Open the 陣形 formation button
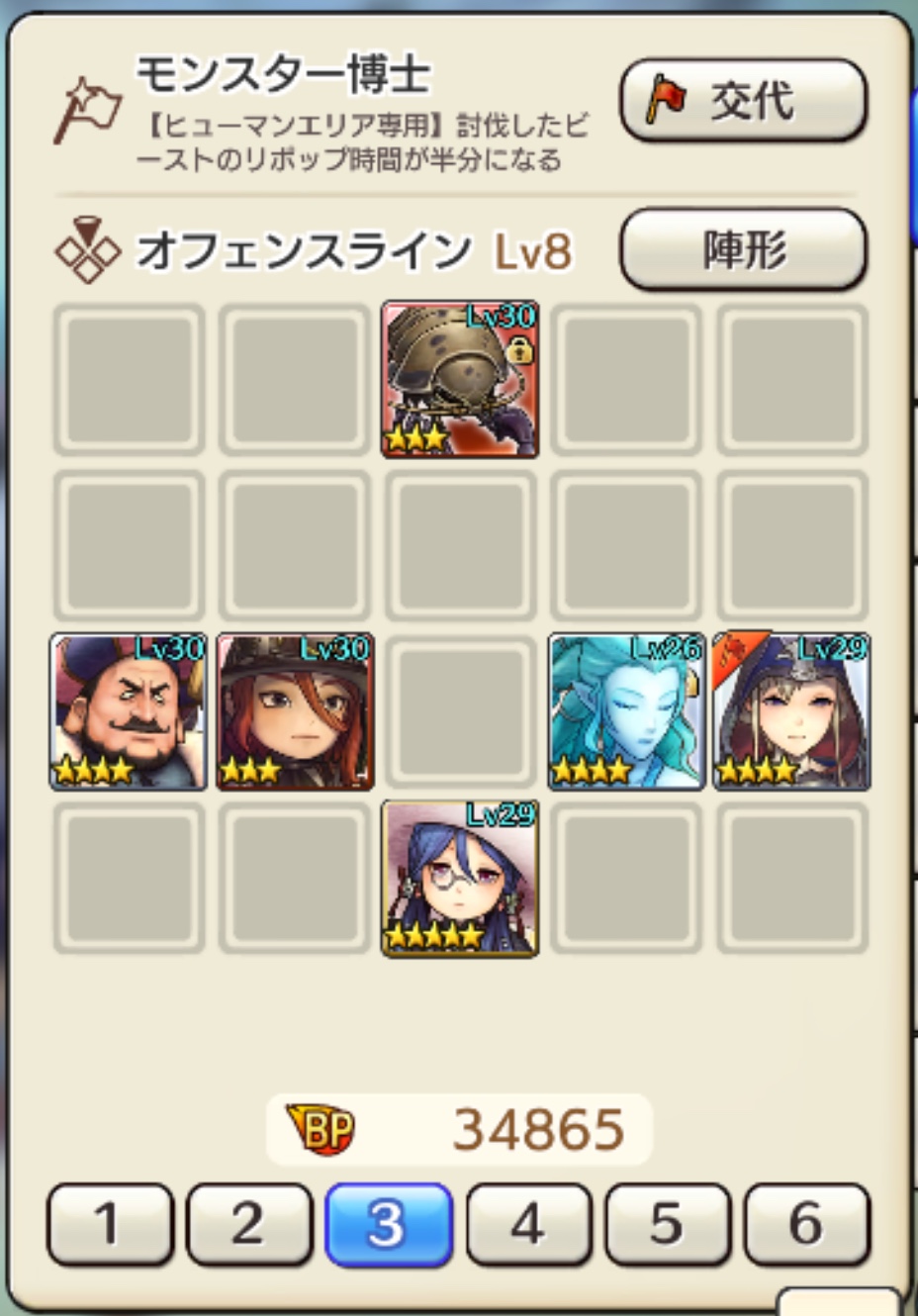Screen dimensions: 918x1316 pos(743,249)
